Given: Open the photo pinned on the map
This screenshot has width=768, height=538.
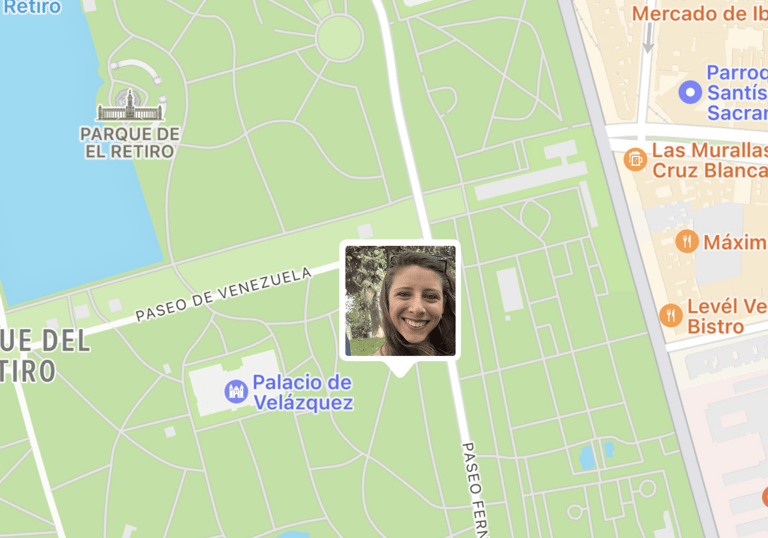Looking at the screenshot, I should click(400, 300).
